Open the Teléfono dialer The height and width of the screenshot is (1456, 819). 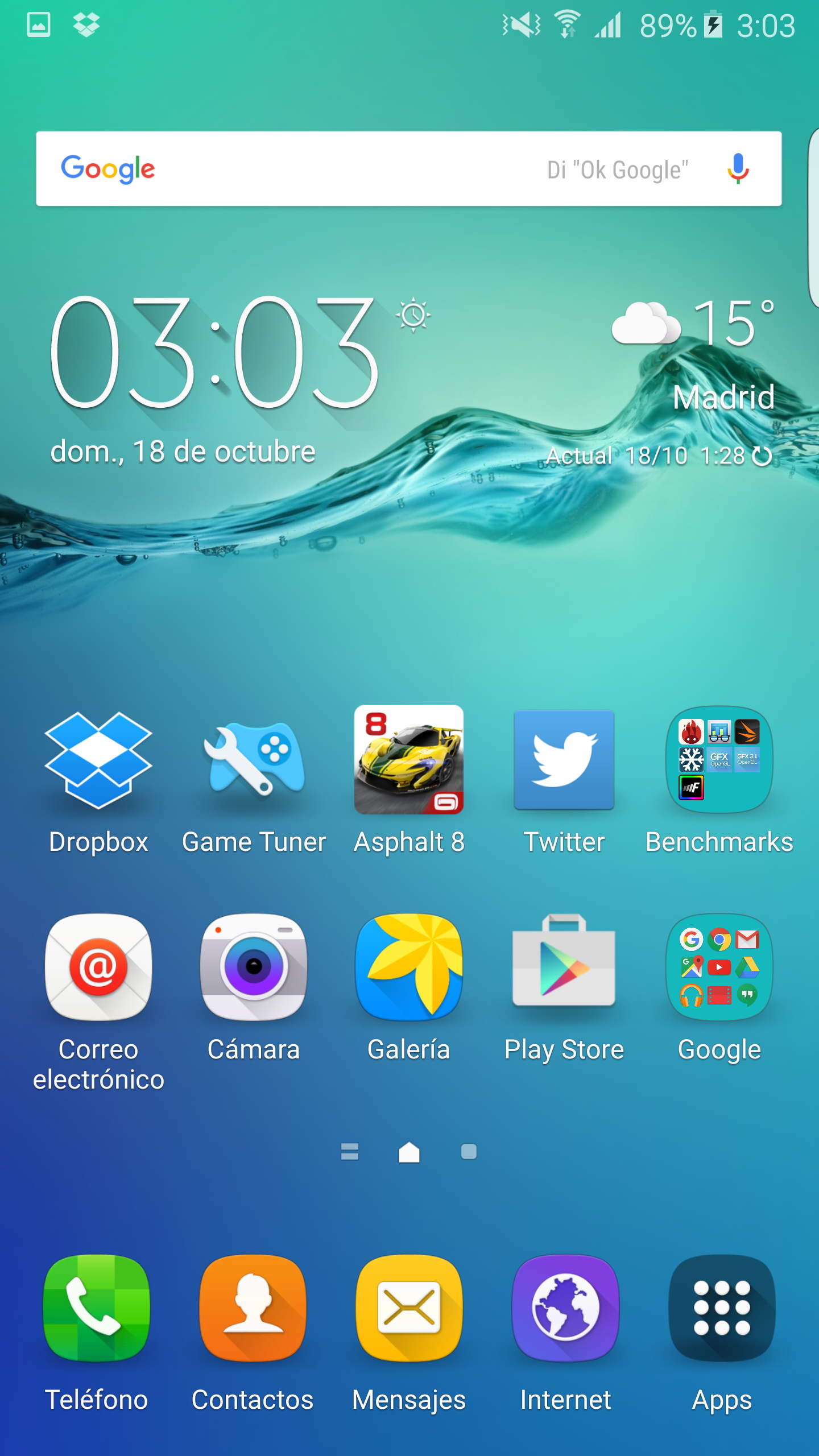pyautogui.click(x=97, y=1308)
